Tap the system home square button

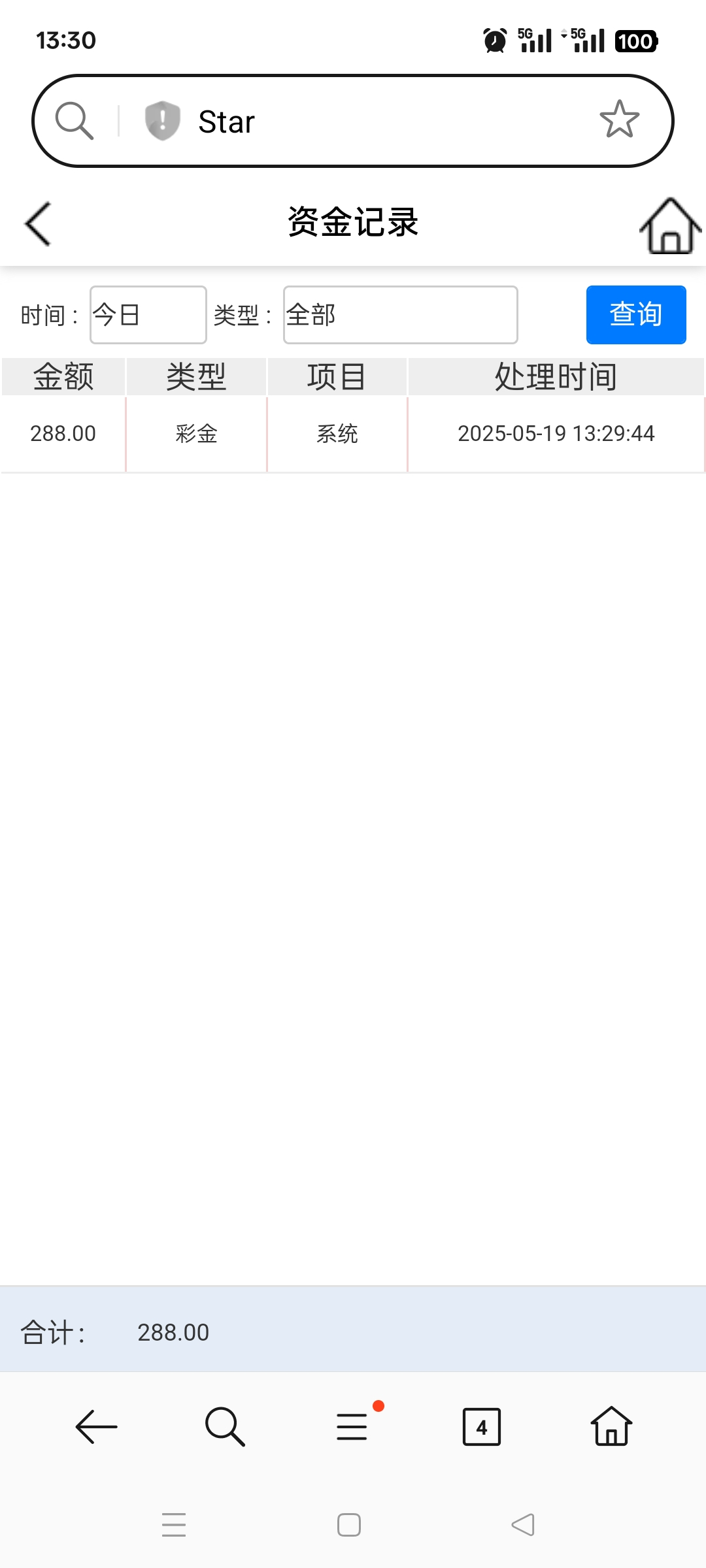[349, 1525]
